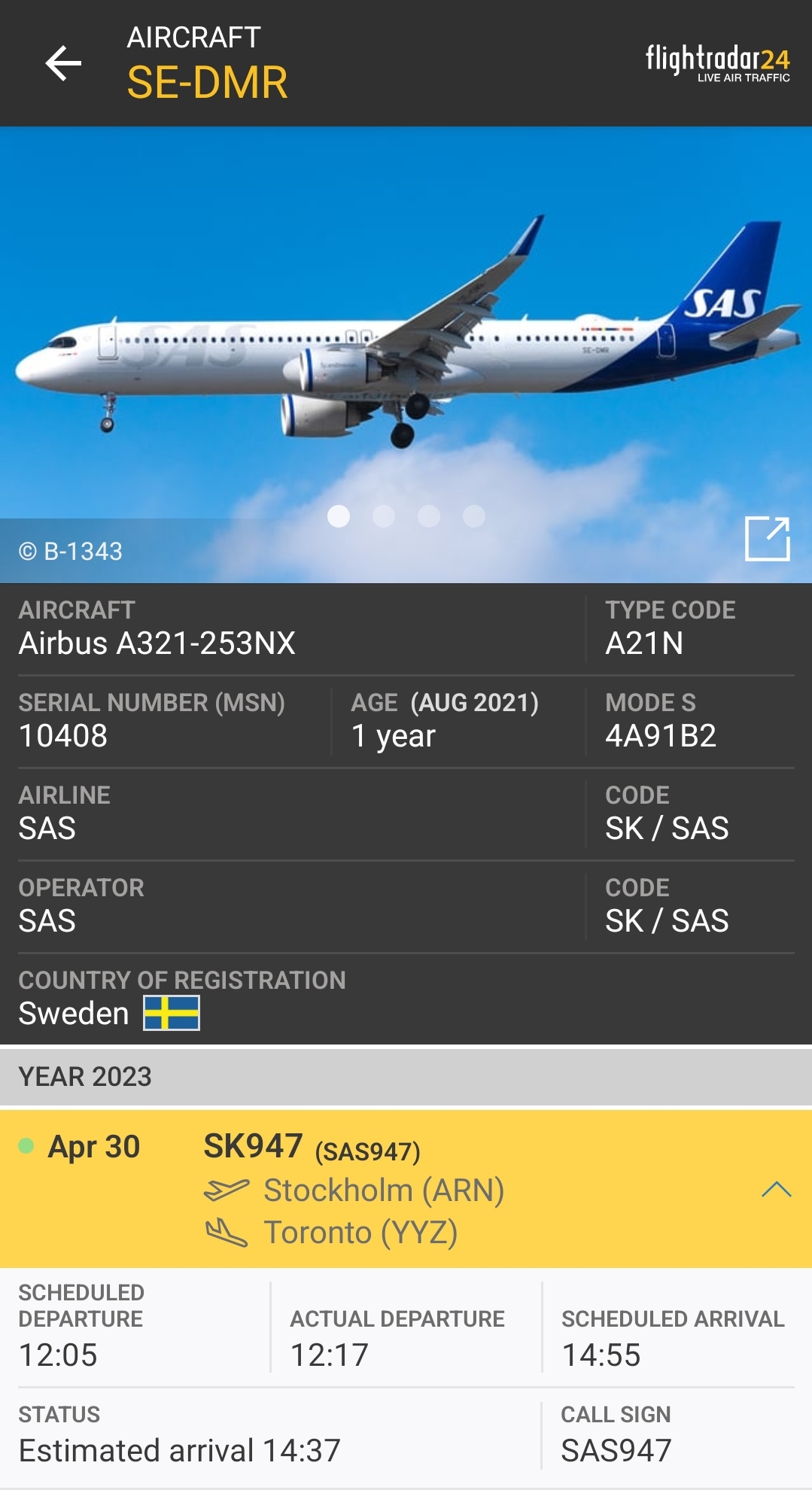Screen dimensions: 812x1490
Task: Select the third carousel dot
Action: 430,517
